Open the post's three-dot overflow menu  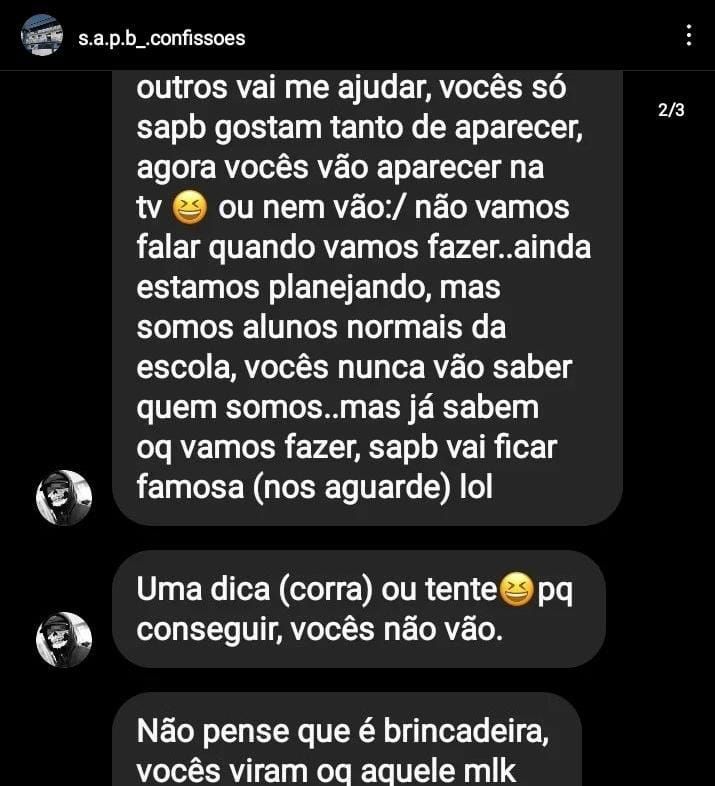tap(688, 37)
